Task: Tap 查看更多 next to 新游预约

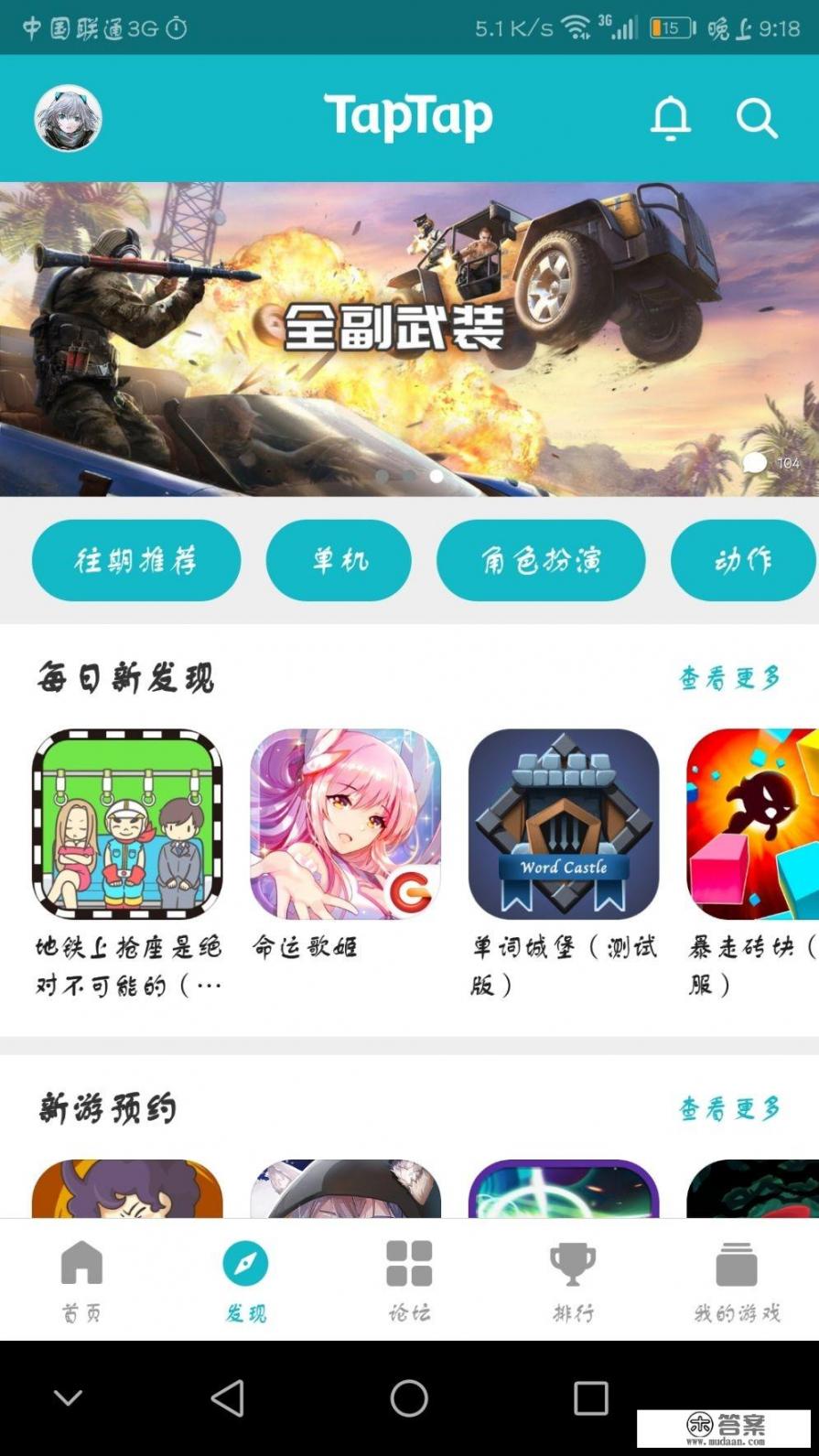Action: coord(727,1109)
